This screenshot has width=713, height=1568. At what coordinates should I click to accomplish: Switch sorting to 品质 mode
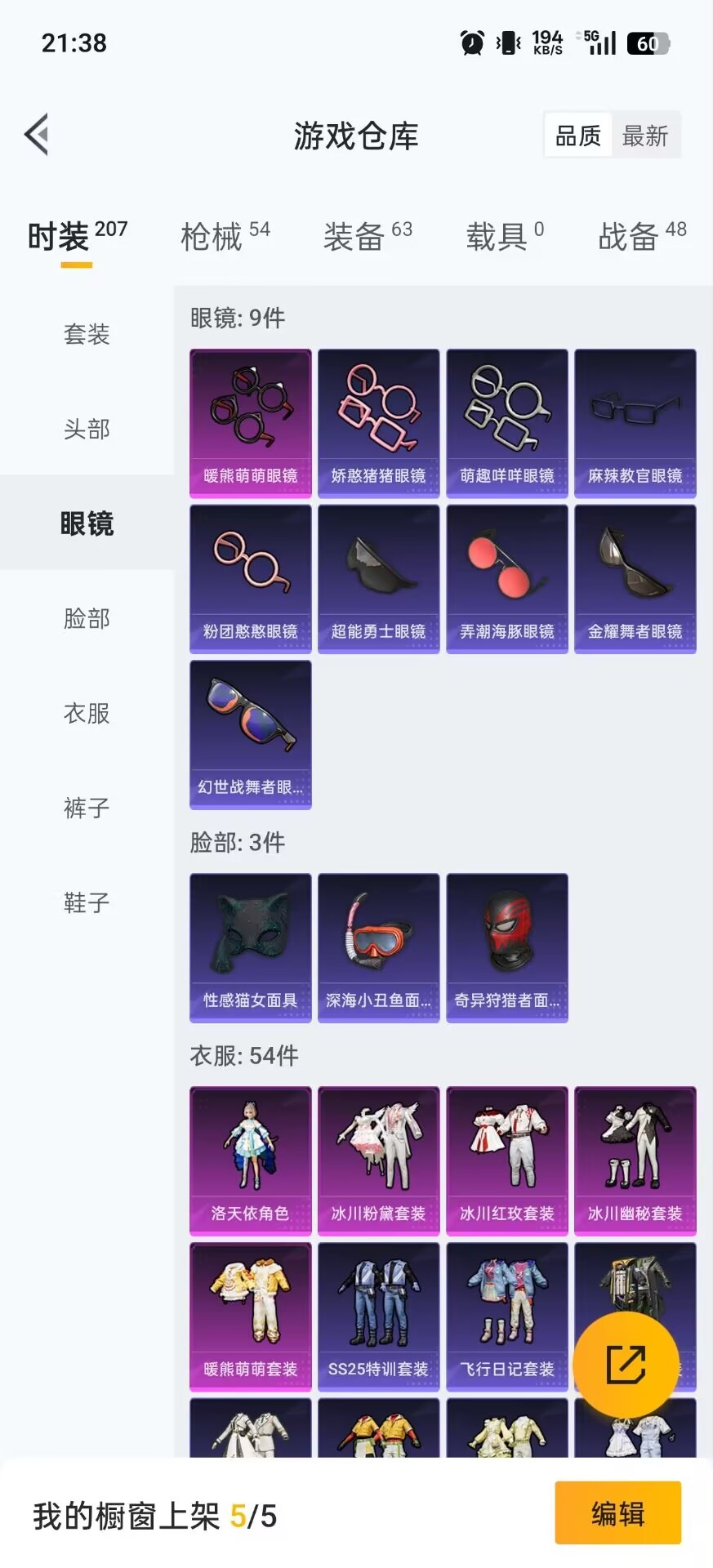577,135
